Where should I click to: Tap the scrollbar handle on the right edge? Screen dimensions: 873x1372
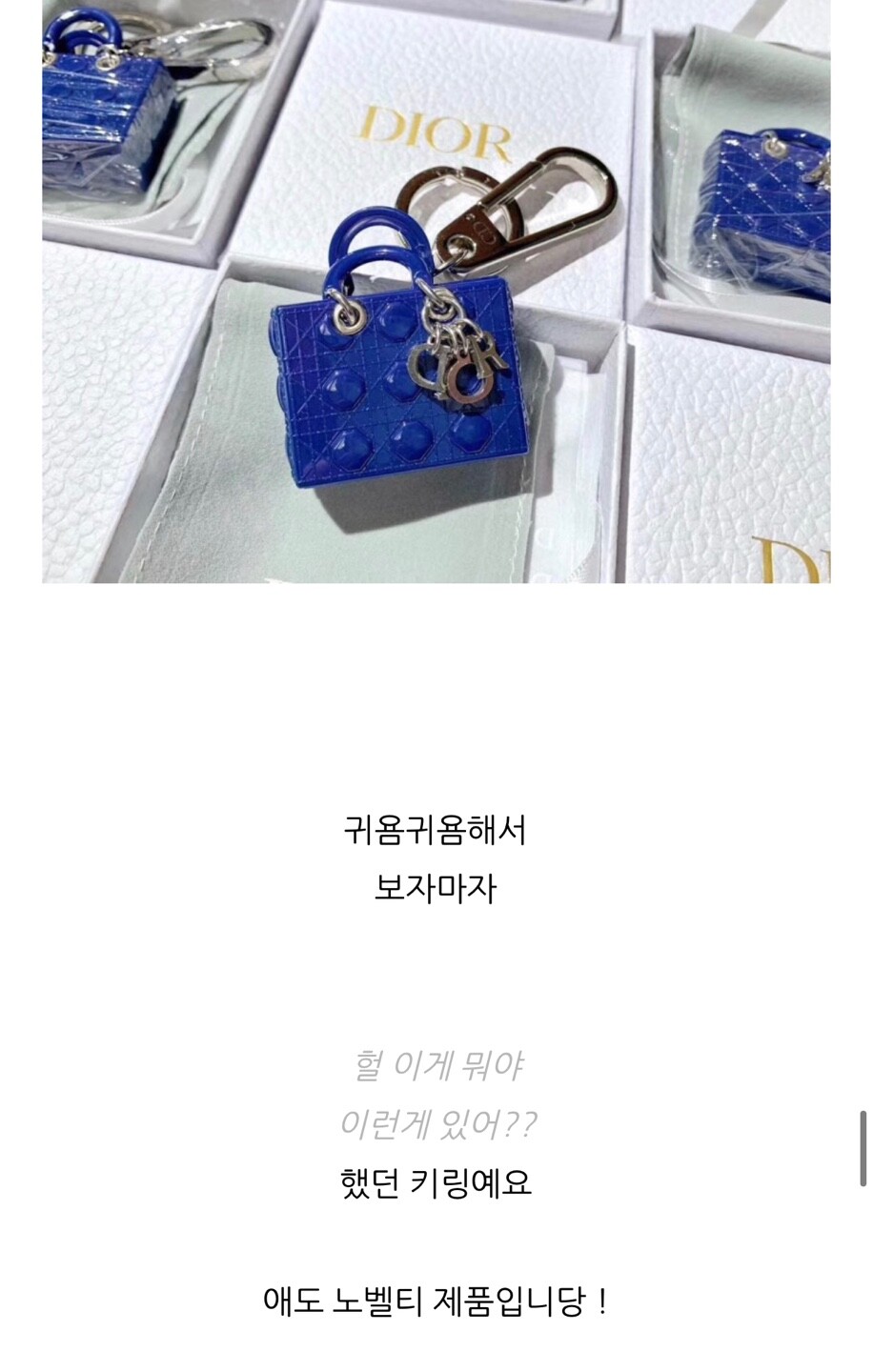[863, 1148]
